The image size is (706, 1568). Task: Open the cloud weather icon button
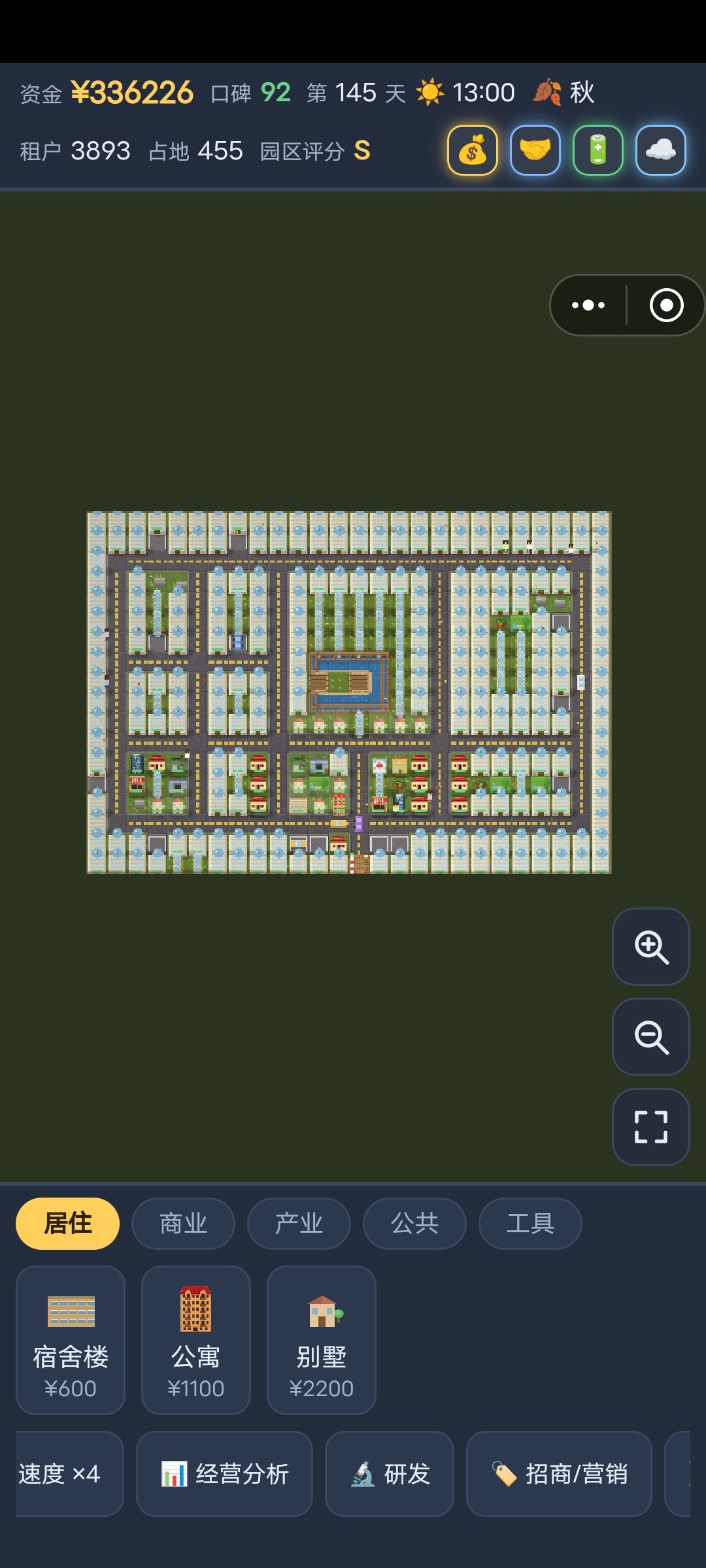(x=661, y=150)
